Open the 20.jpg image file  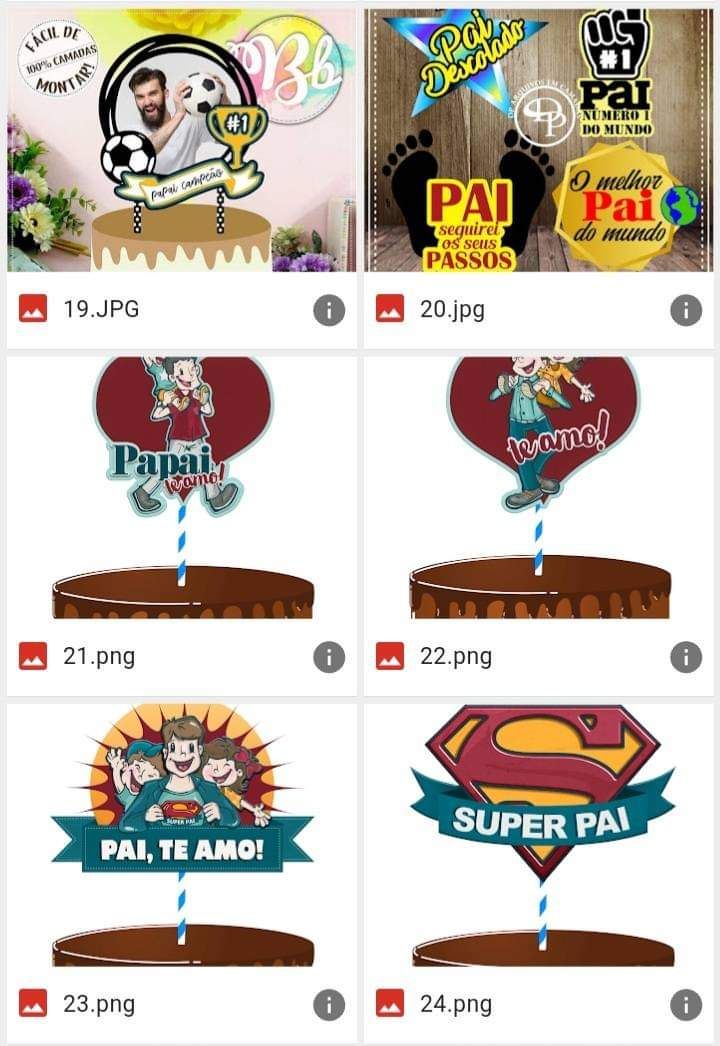pyautogui.click(x=538, y=140)
